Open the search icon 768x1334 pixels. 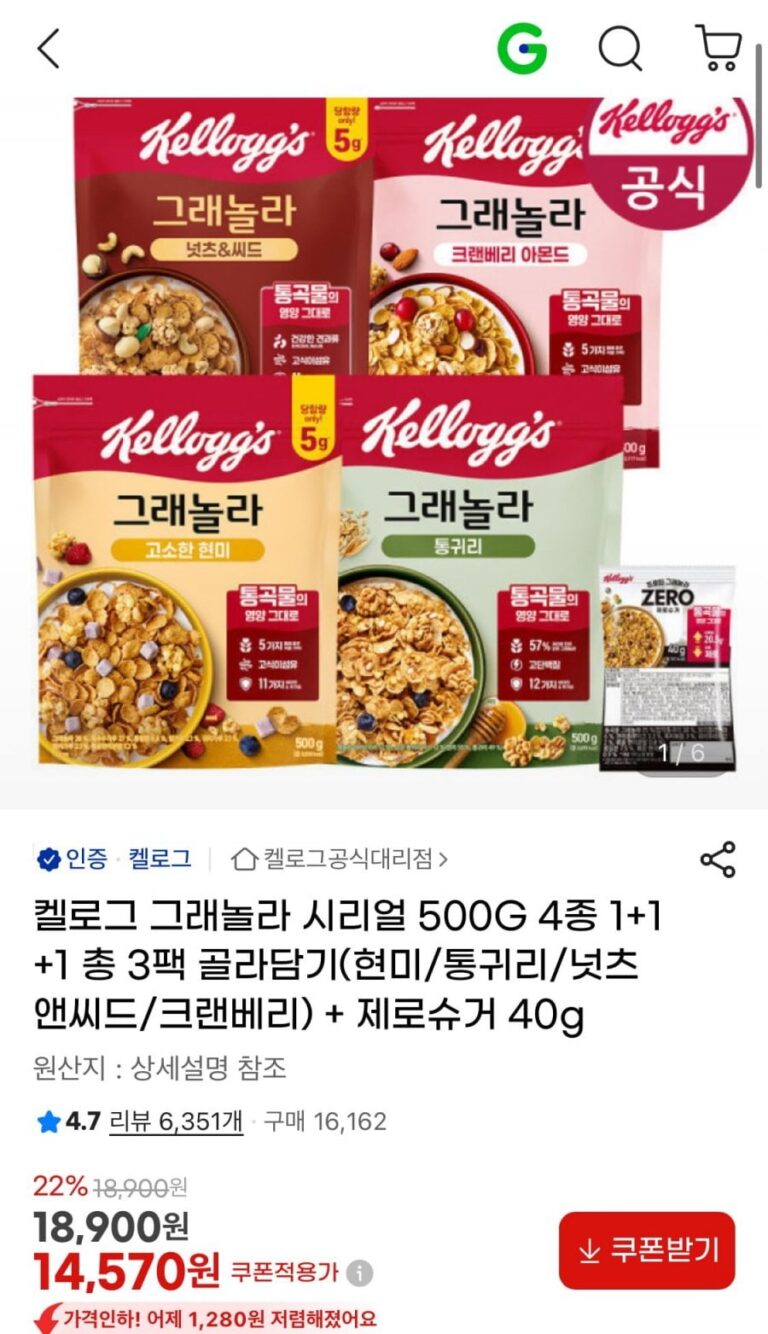620,48
